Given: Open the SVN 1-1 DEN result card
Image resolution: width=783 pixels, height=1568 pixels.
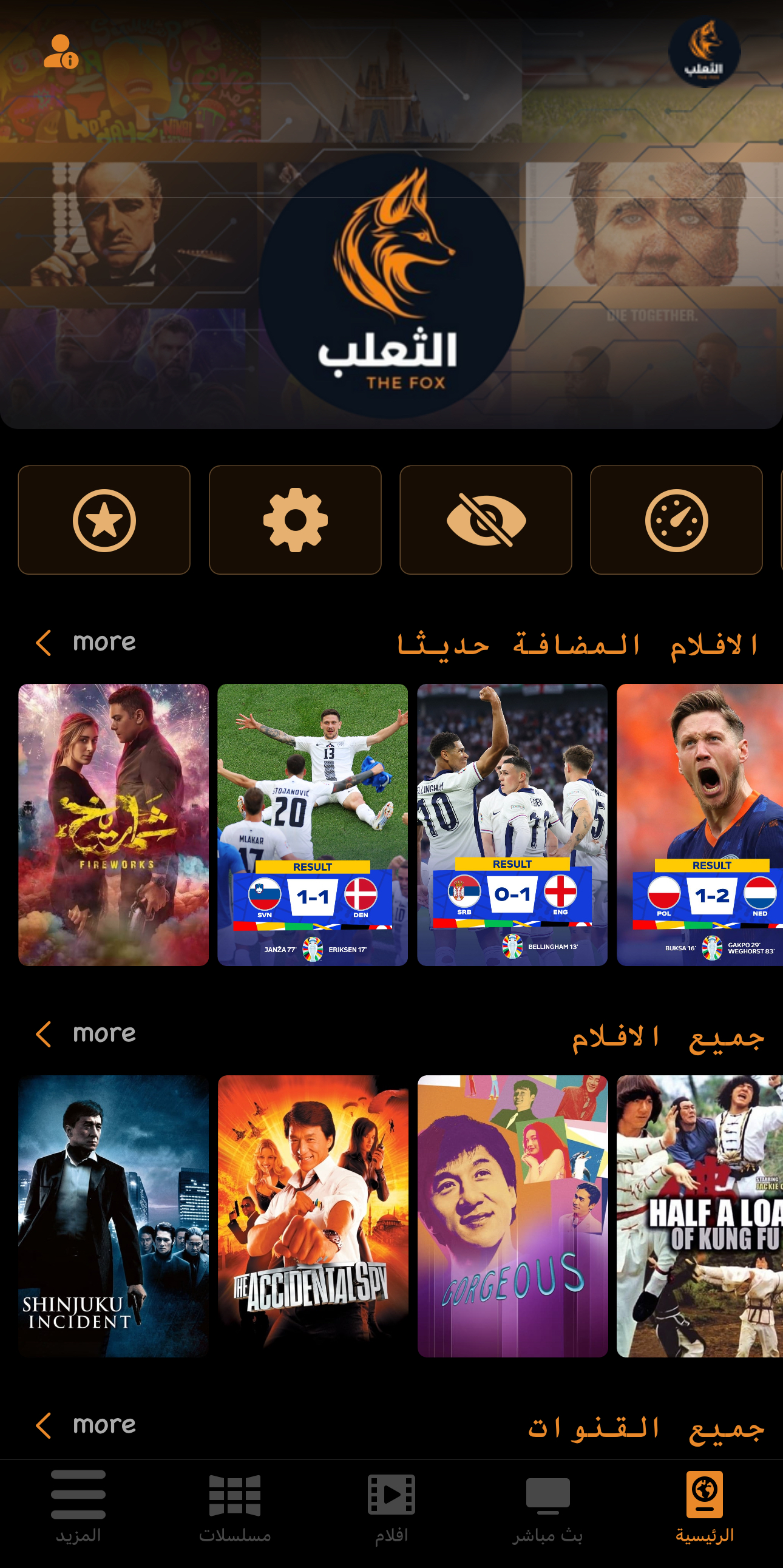Looking at the screenshot, I should 313,824.
